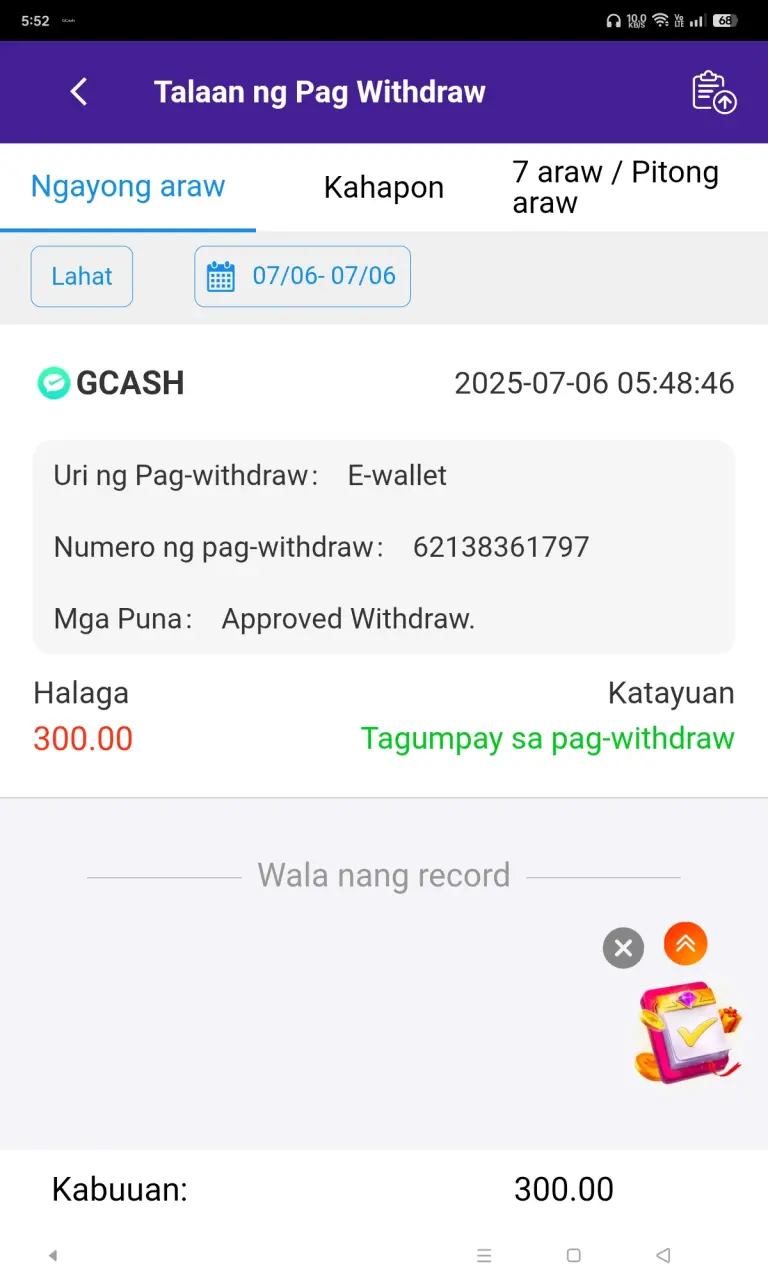Dismiss the floating promo widget
768x1280 pixels.
[x=623, y=948]
